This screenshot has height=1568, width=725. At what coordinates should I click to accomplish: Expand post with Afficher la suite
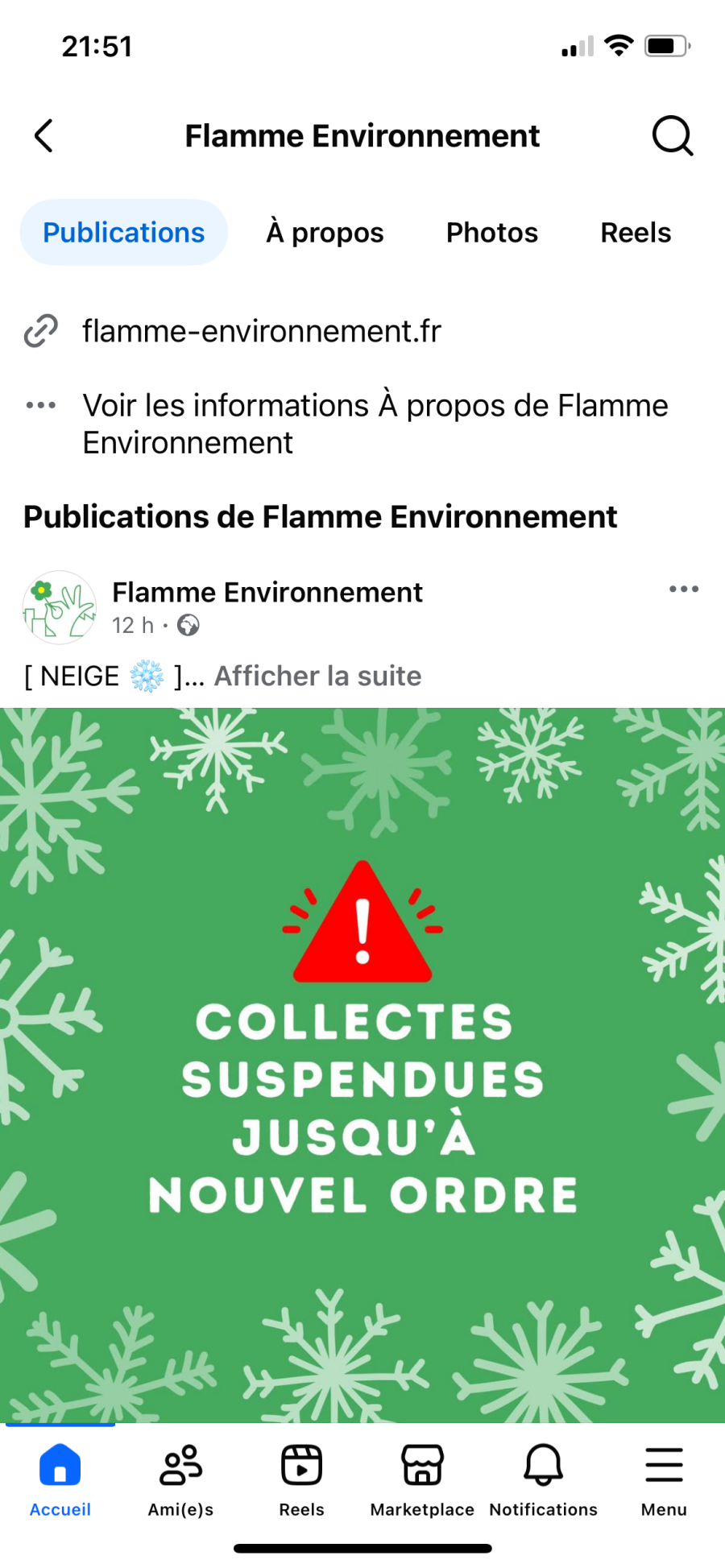(317, 676)
